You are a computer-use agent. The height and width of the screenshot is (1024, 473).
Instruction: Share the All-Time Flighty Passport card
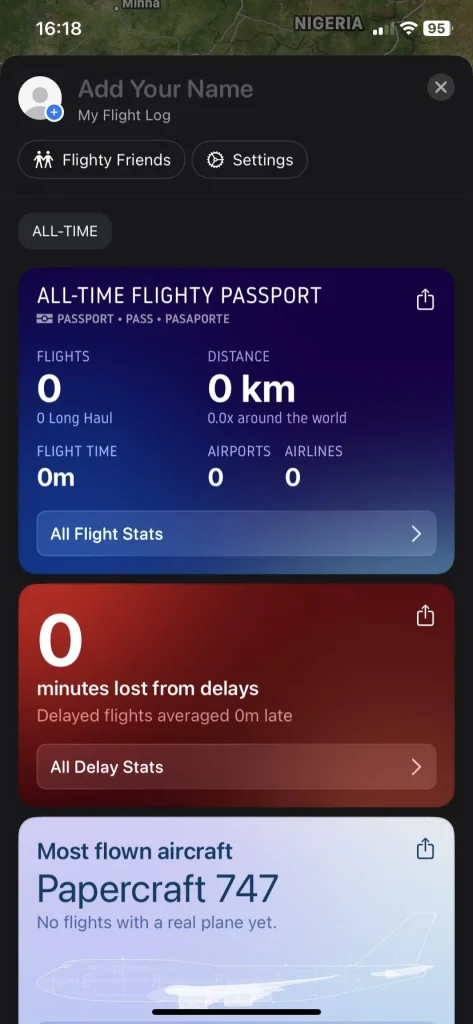pyautogui.click(x=425, y=300)
